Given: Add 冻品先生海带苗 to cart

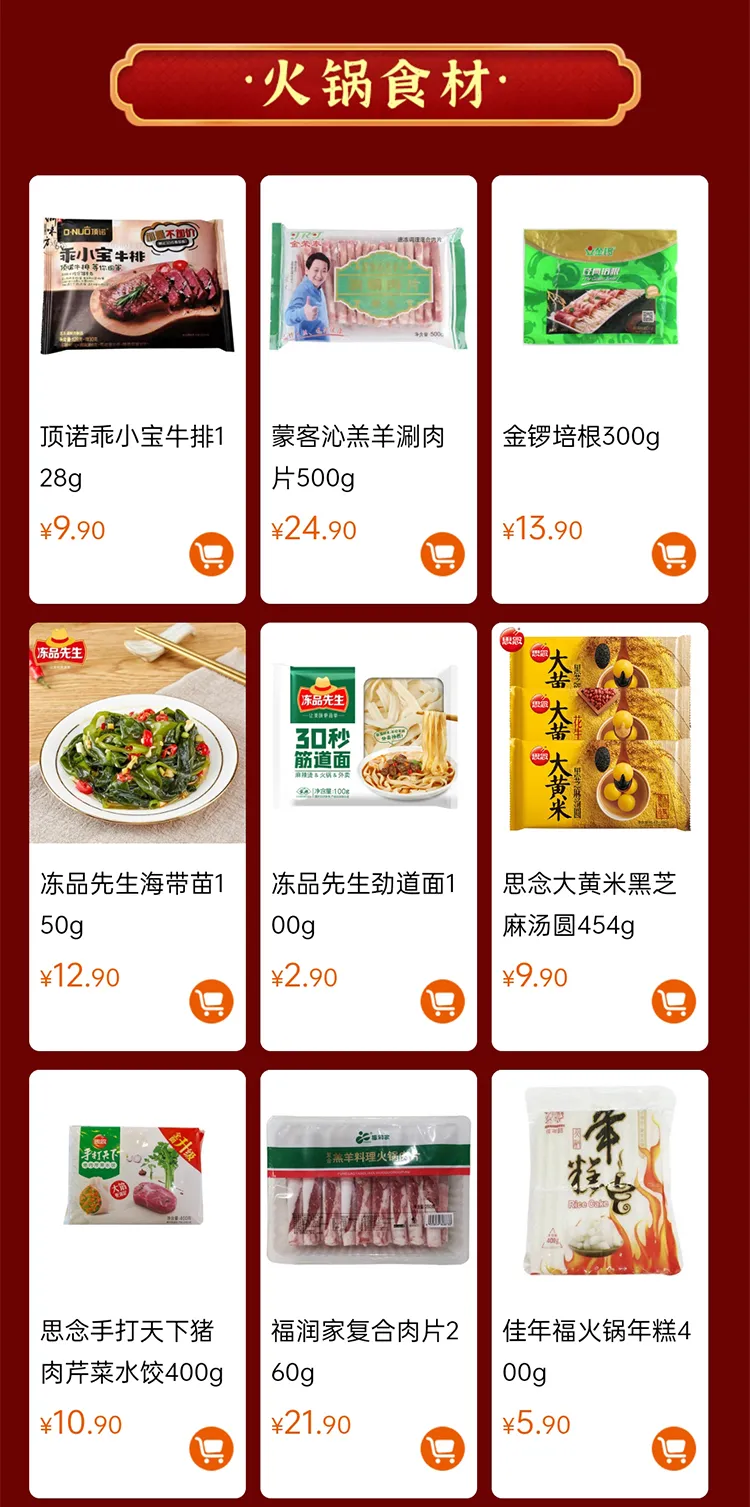Looking at the screenshot, I should (x=211, y=1001).
